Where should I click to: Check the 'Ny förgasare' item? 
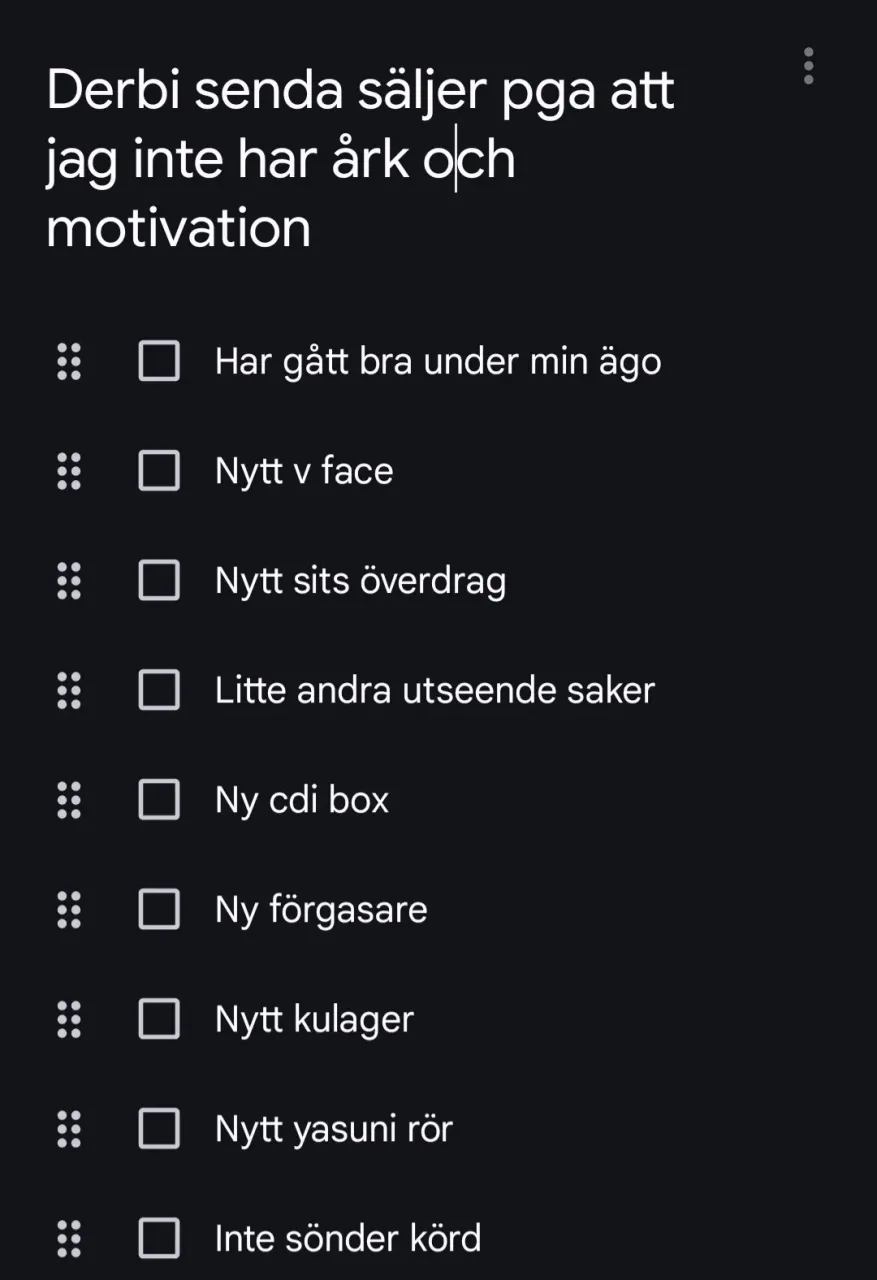point(159,910)
